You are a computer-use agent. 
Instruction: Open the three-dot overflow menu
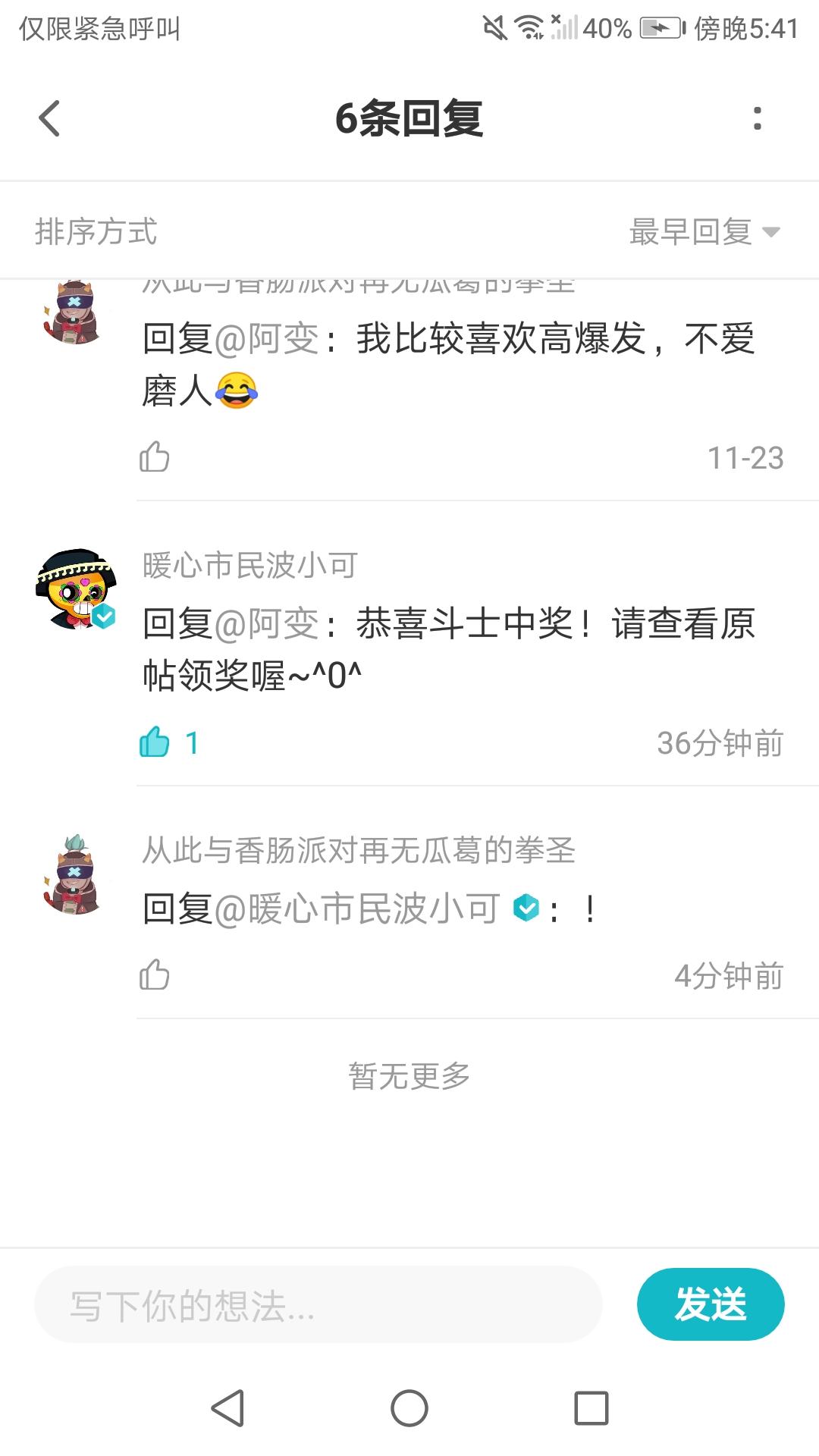[x=757, y=119]
